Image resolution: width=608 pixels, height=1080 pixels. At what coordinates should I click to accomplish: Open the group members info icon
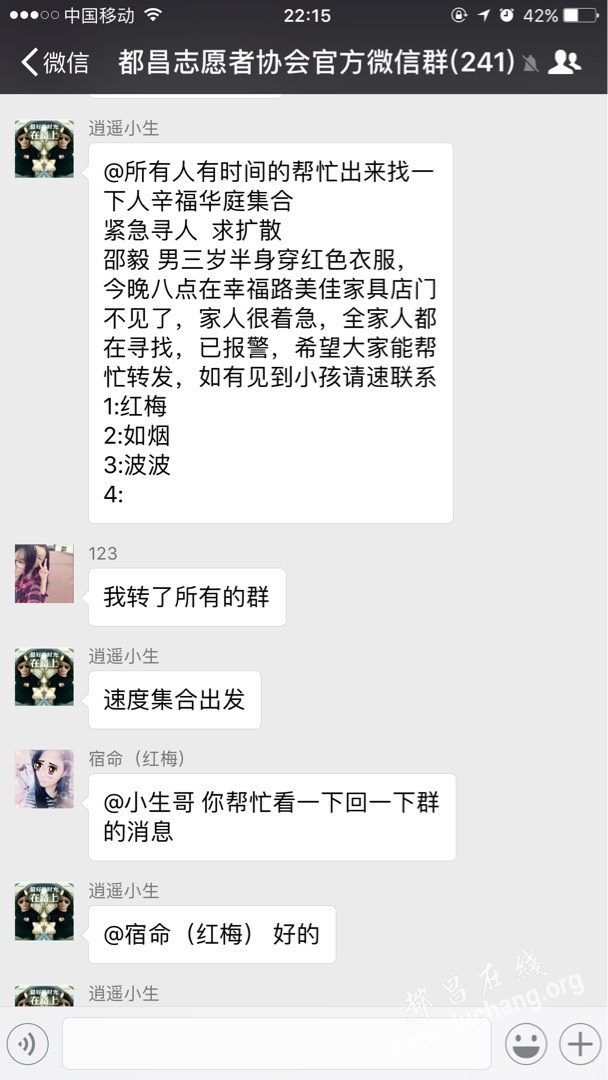(565, 62)
